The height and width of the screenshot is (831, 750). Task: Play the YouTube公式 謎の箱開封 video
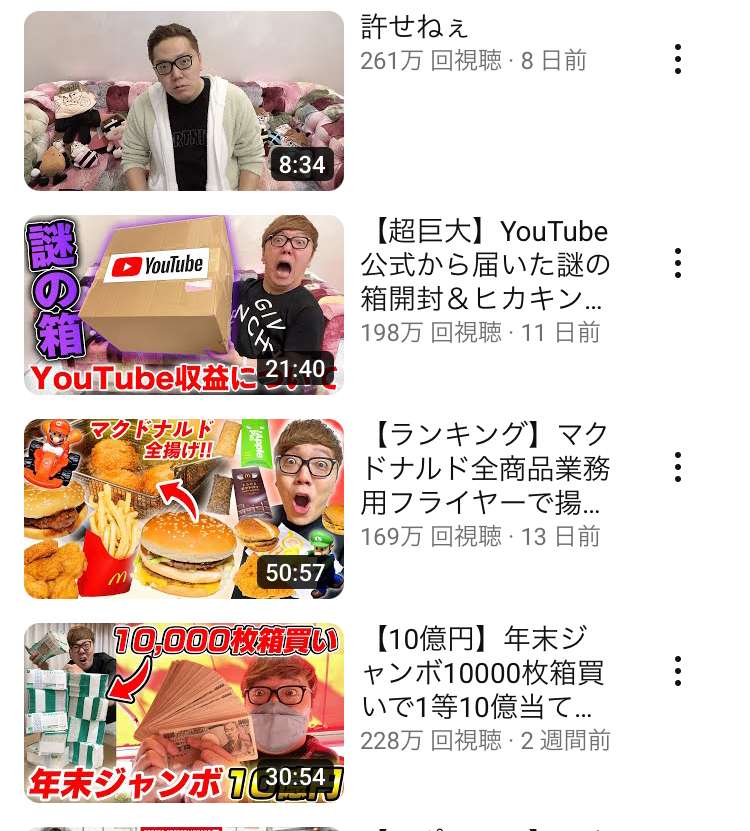tap(184, 304)
